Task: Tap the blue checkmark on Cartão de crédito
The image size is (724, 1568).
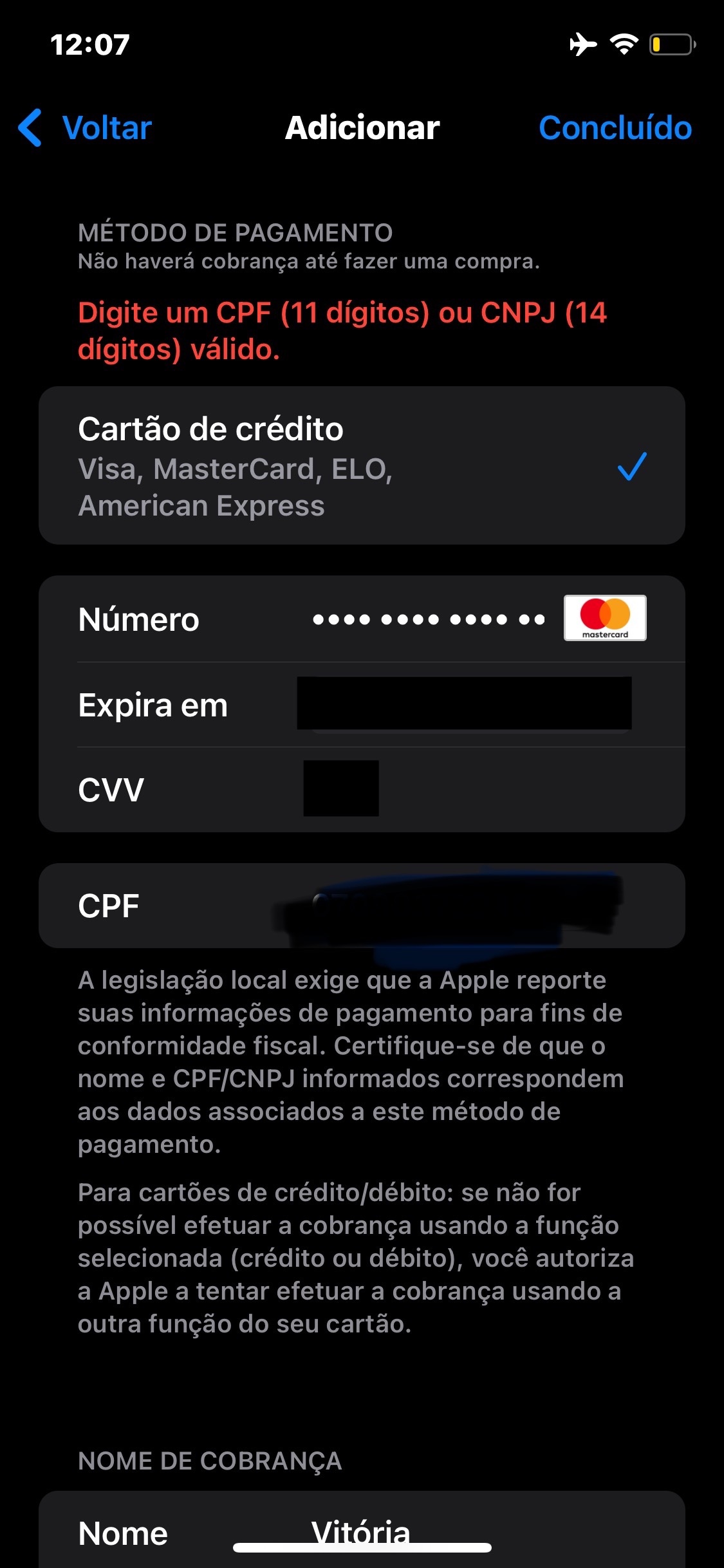Action: tap(631, 468)
